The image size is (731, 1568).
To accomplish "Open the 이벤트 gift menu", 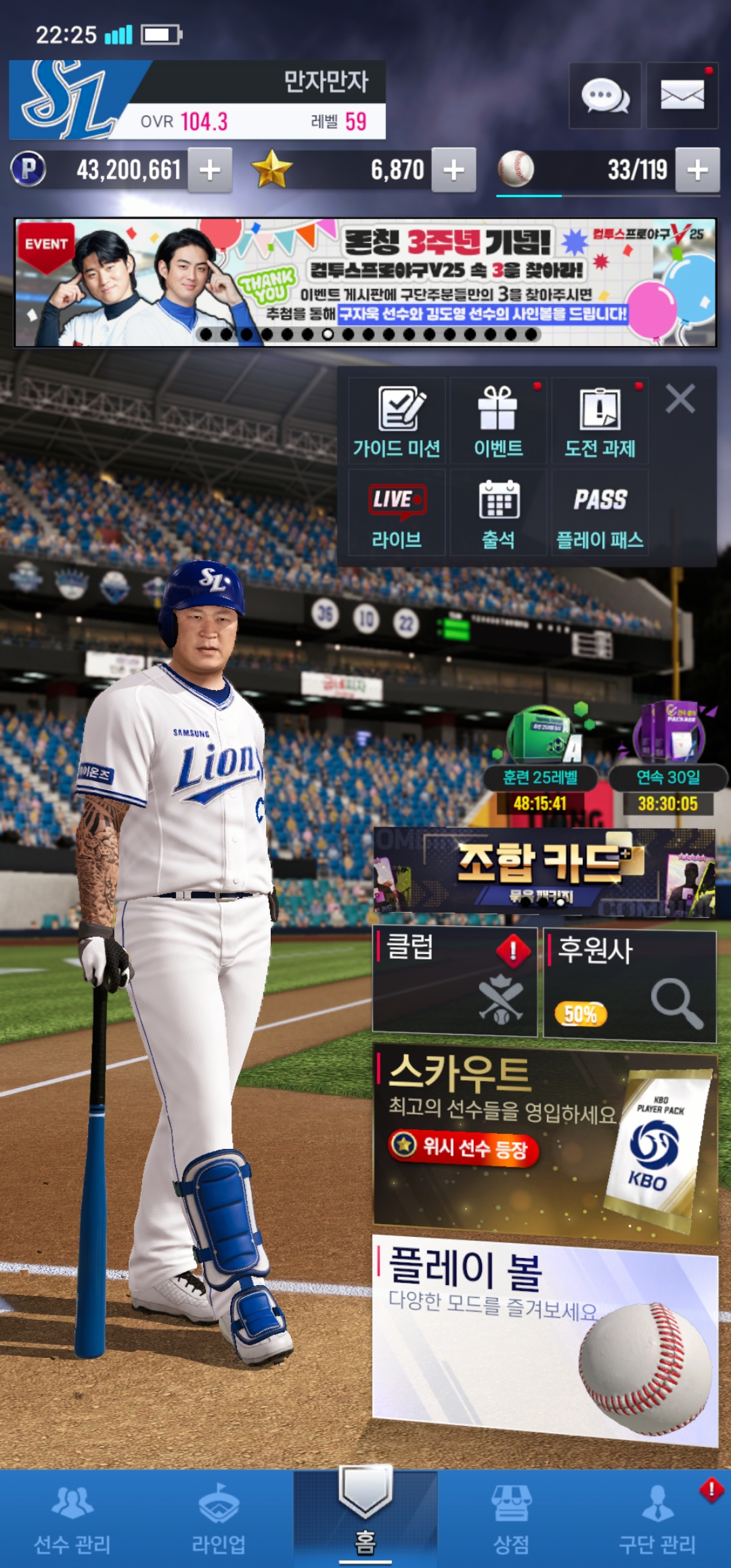I will click(498, 421).
